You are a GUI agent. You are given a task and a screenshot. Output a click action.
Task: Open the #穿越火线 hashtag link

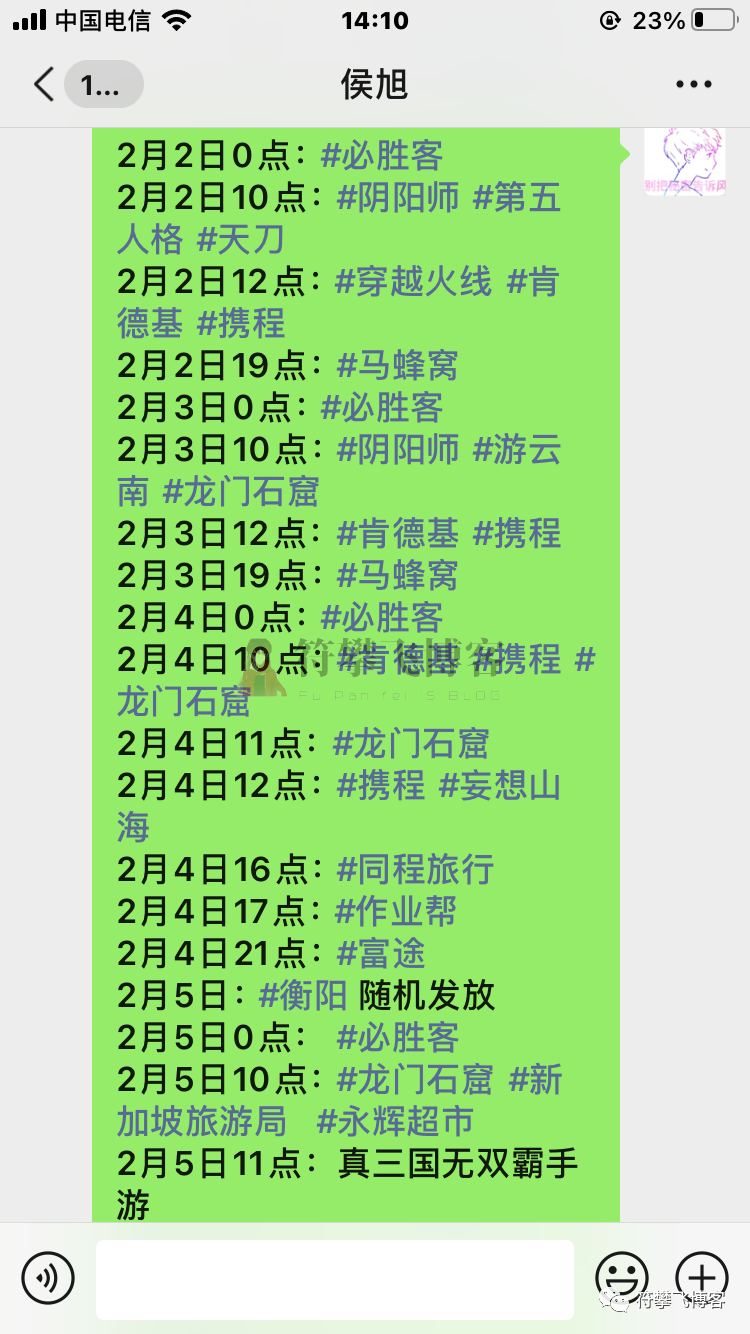click(414, 282)
